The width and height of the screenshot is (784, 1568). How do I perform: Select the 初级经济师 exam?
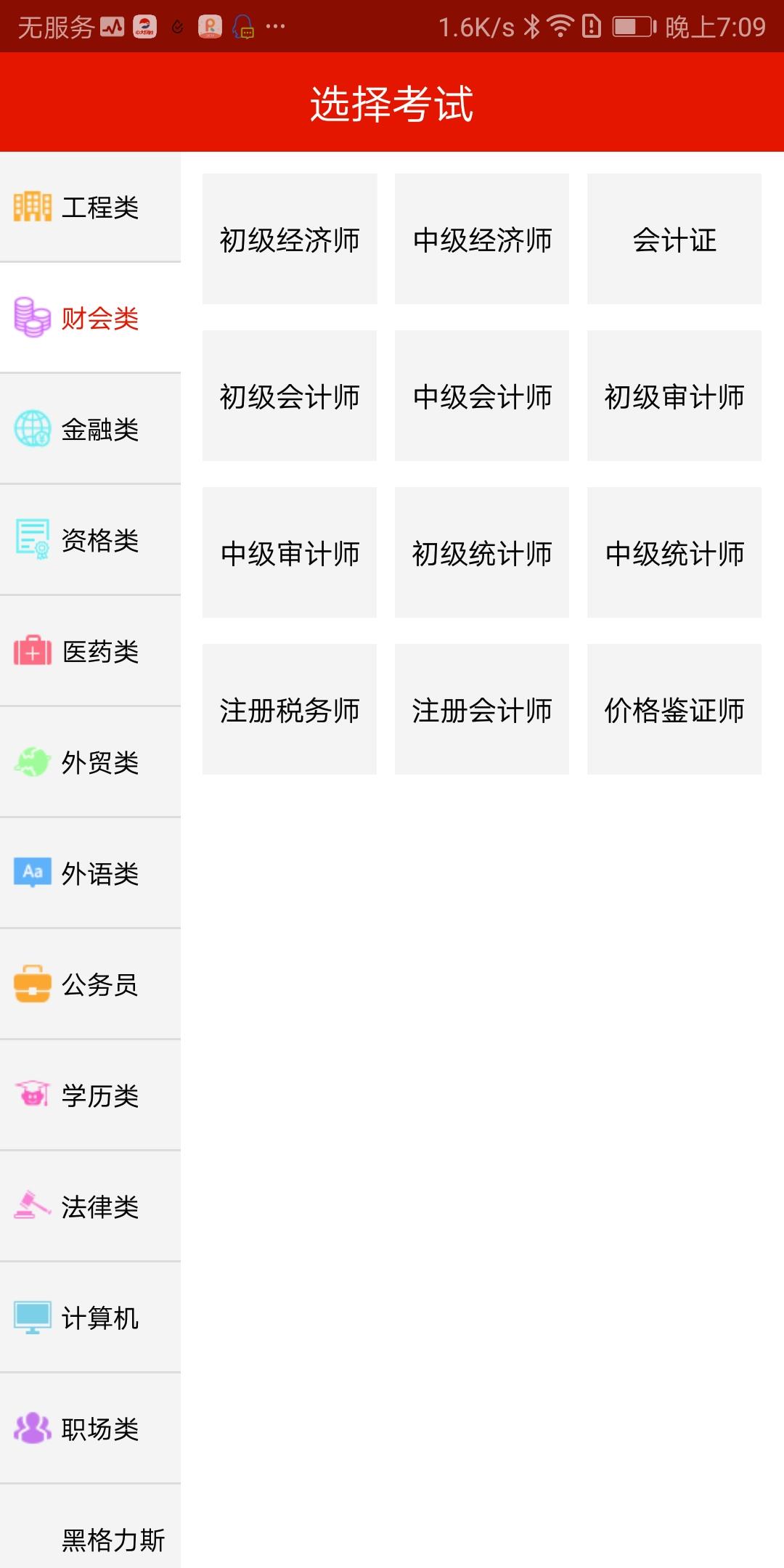pyautogui.click(x=290, y=240)
